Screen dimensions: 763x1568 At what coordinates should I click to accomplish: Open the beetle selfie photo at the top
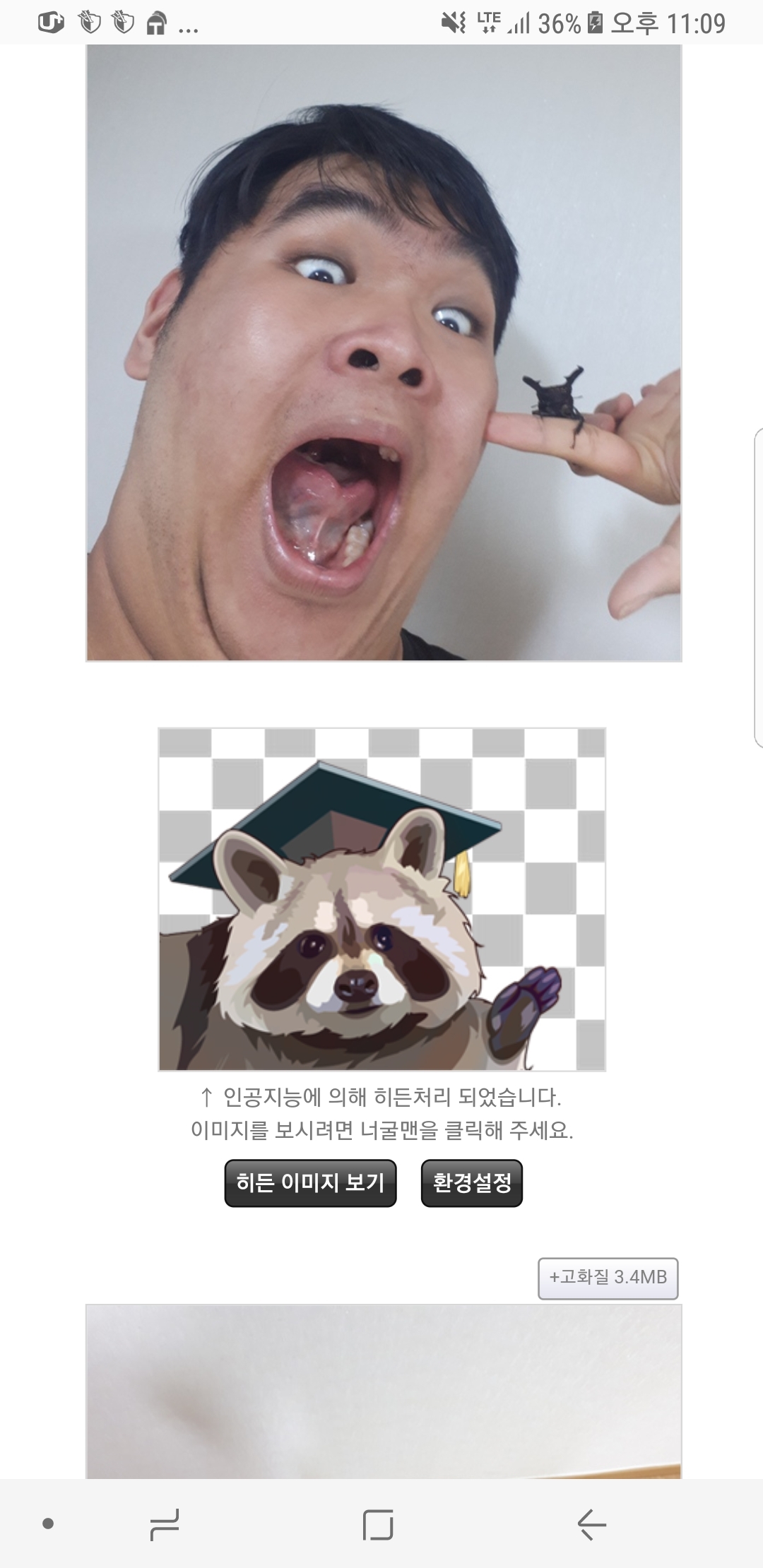[x=384, y=353]
